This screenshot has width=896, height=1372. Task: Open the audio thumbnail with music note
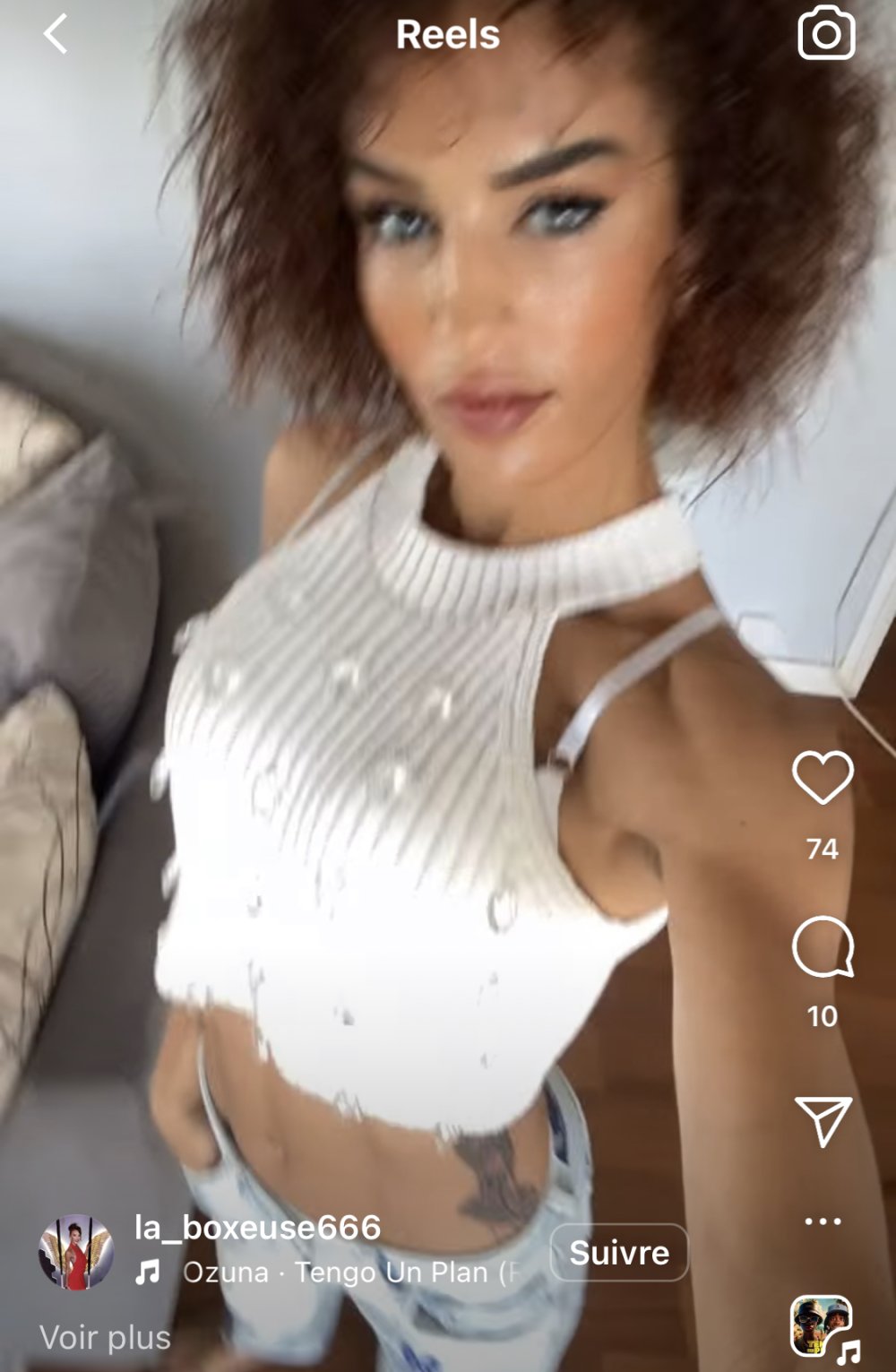click(821, 1327)
